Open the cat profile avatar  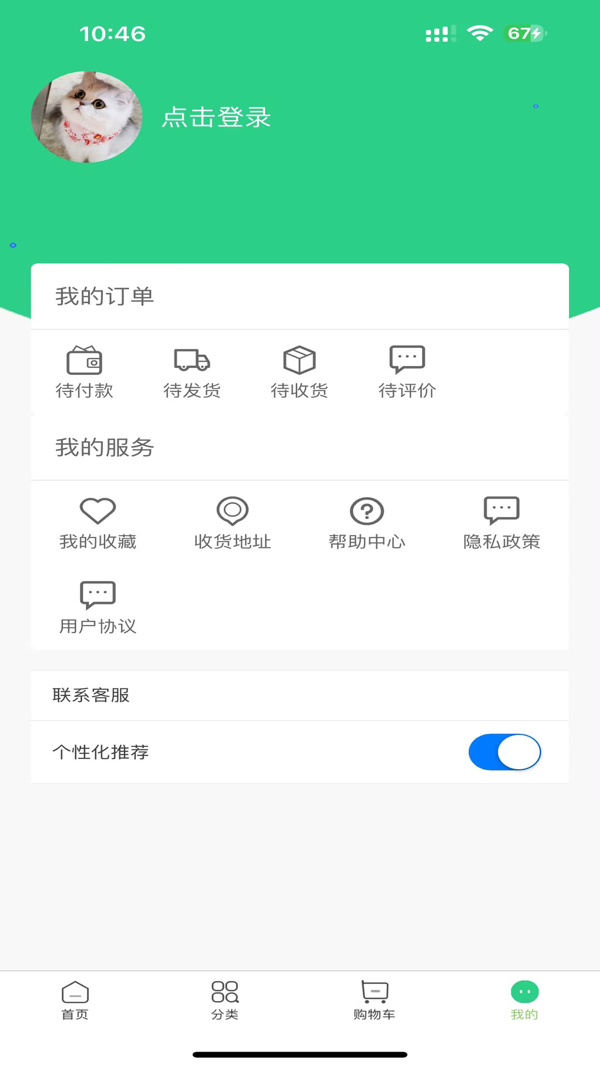click(87, 117)
